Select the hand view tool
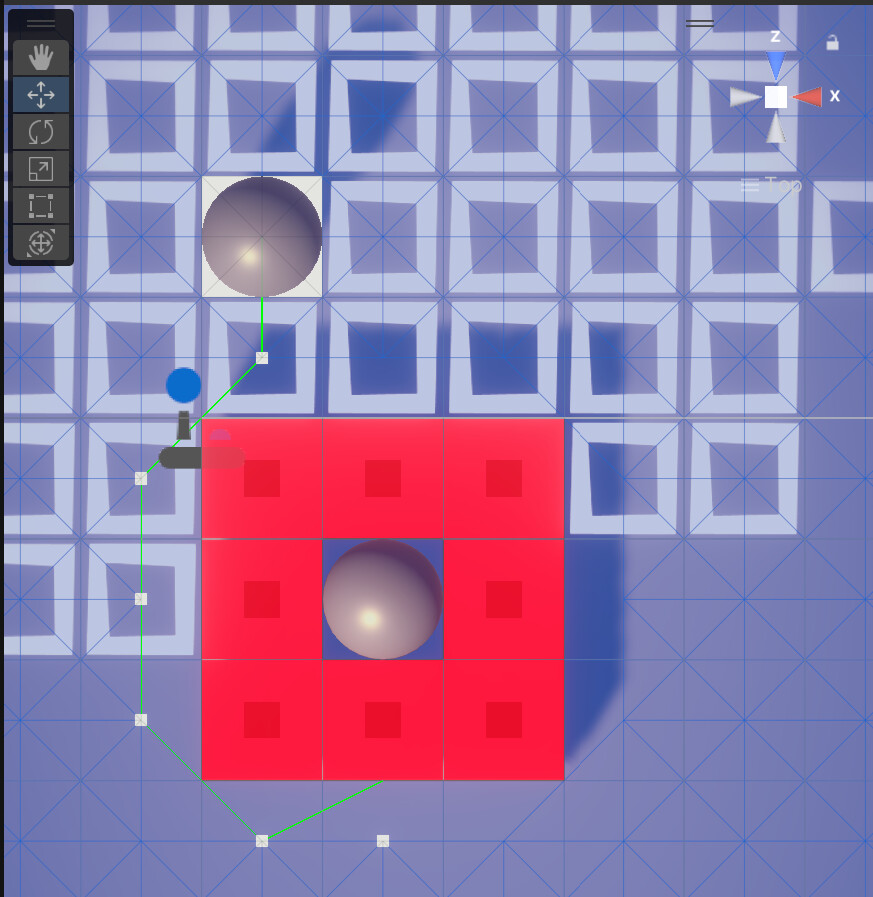The height and width of the screenshot is (897, 873). click(x=41, y=58)
